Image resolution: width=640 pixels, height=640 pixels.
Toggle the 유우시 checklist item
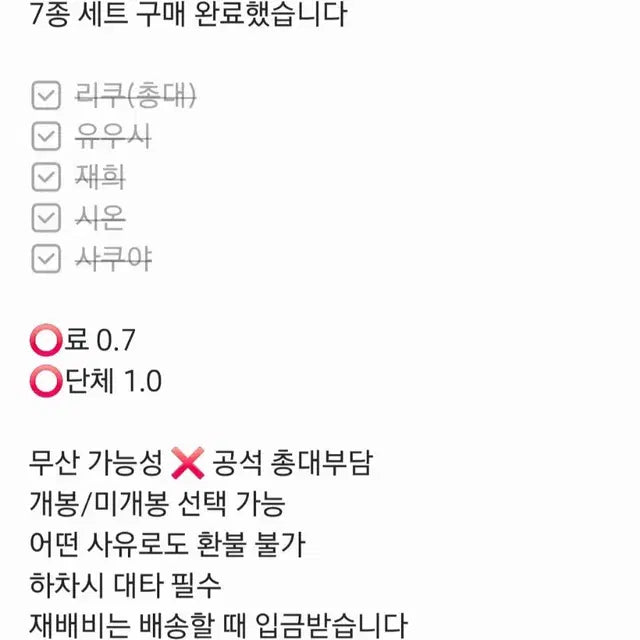[x=46, y=136]
